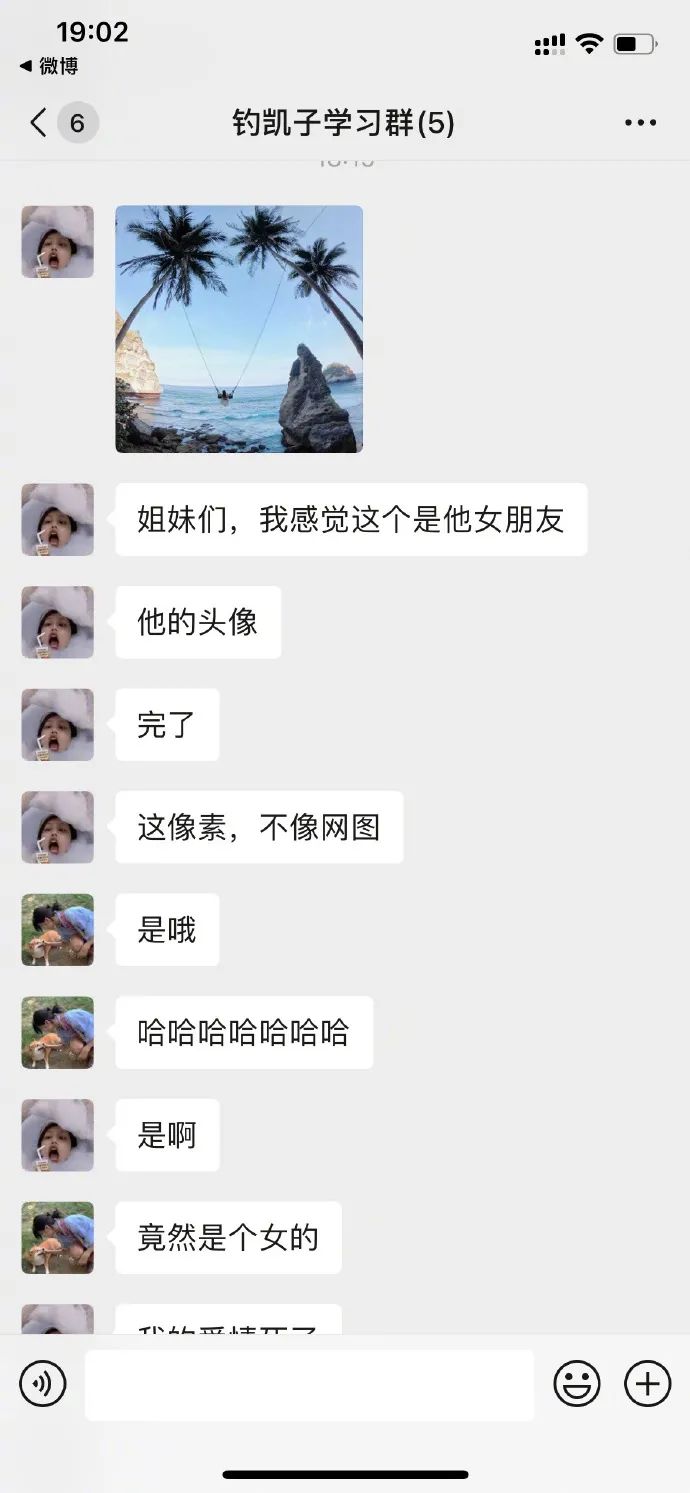Open avatar profile beside '竟然是个女的' message
The height and width of the screenshot is (1493, 690).
point(58,1238)
